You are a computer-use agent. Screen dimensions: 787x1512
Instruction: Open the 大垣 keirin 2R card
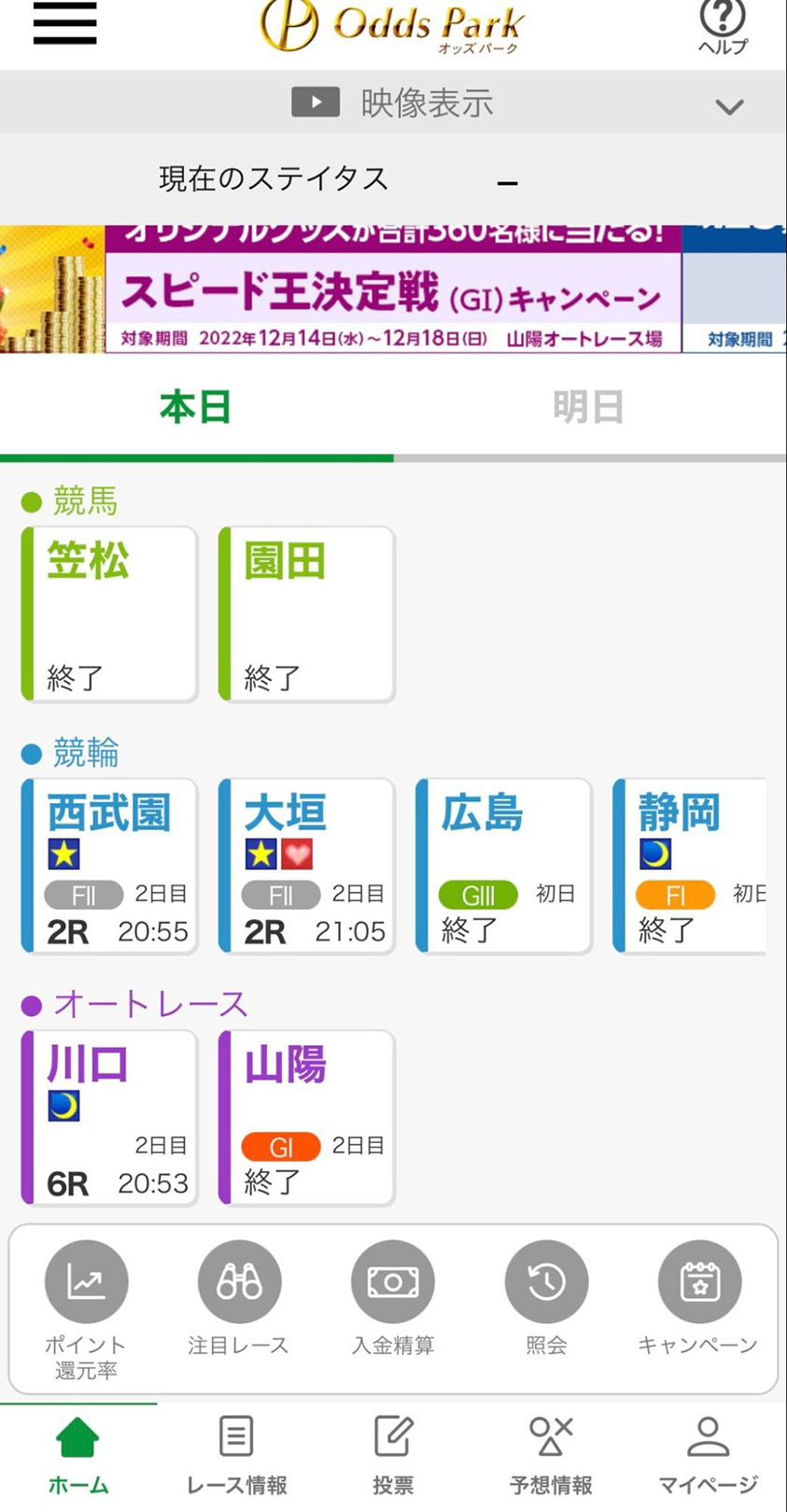306,866
